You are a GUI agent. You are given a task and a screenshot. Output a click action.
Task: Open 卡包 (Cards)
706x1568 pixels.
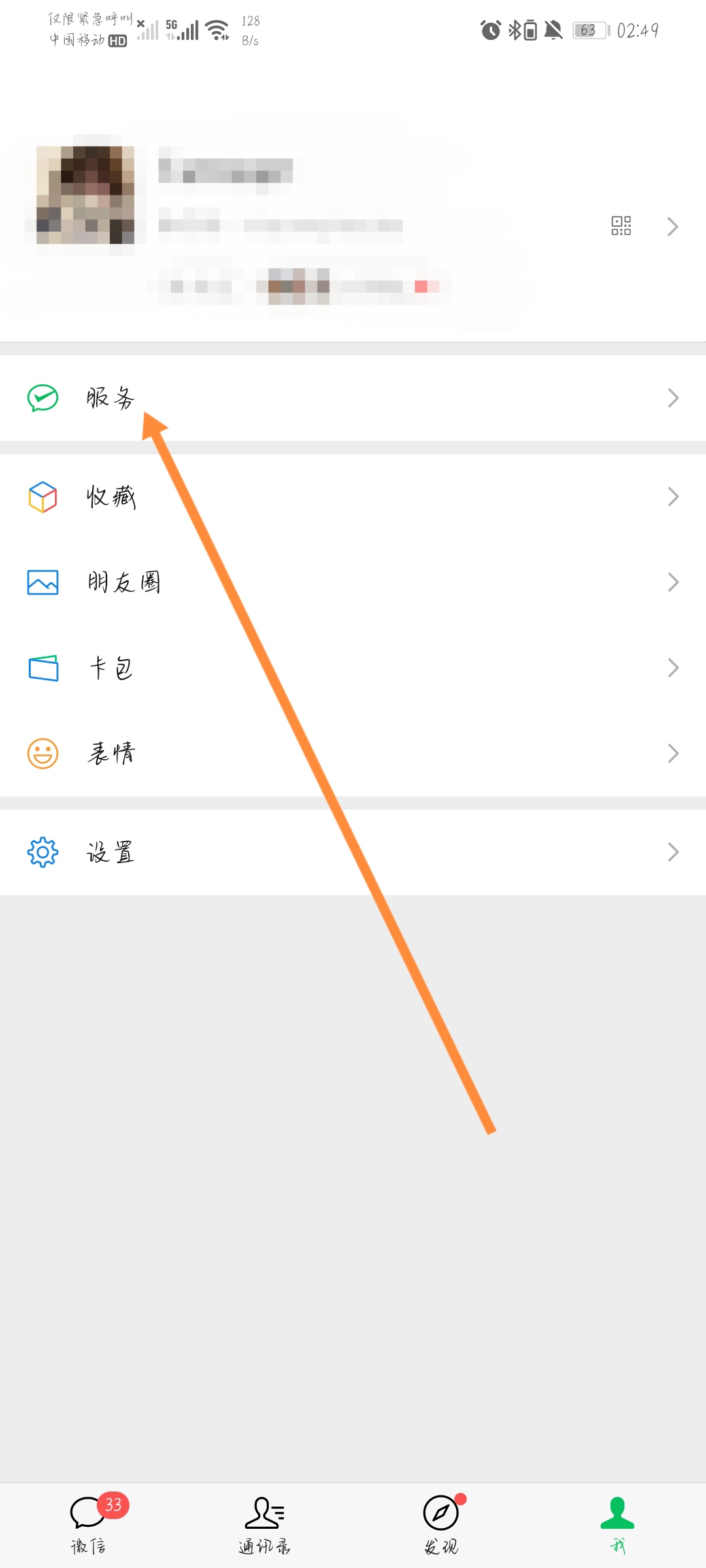tap(353, 668)
